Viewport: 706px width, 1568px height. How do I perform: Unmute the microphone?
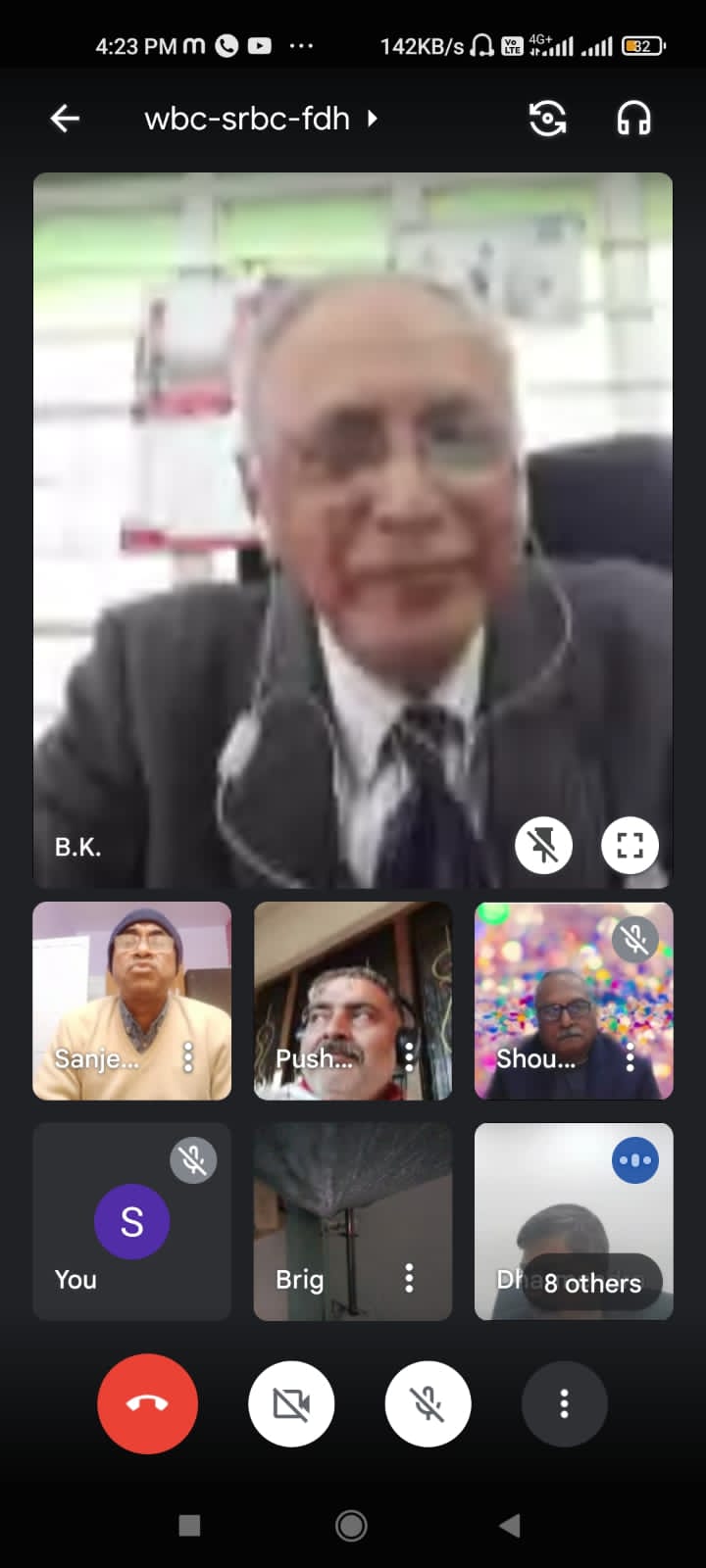click(x=428, y=1403)
